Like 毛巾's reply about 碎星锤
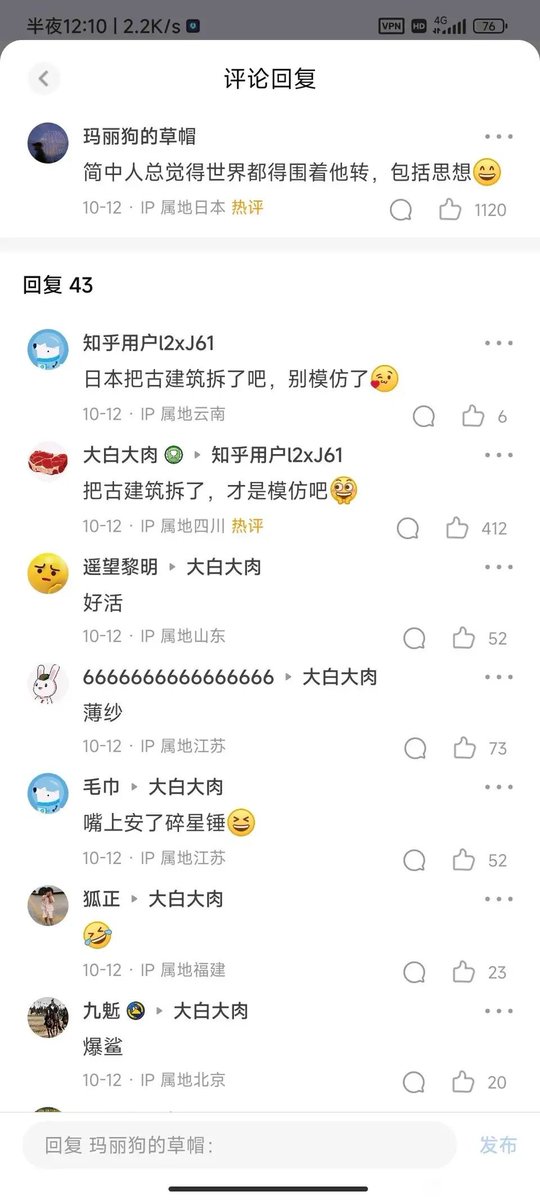The height and width of the screenshot is (1200, 540). pyautogui.click(x=464, y=860)
